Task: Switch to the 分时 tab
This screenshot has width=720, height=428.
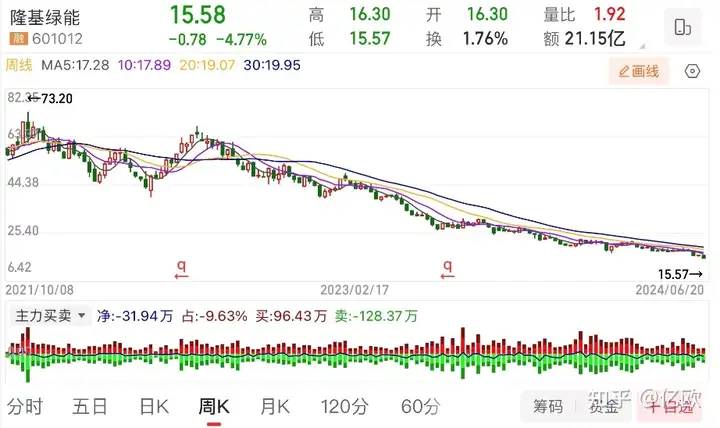Action: (x=25, y=407)
